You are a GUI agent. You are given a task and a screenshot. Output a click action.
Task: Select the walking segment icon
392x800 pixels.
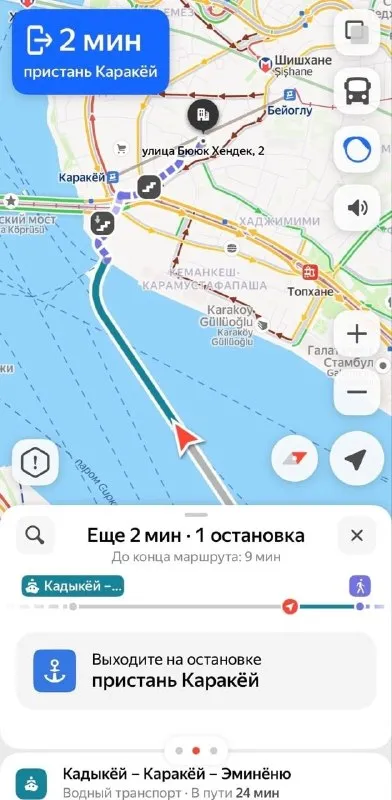[x=360, y=586]
